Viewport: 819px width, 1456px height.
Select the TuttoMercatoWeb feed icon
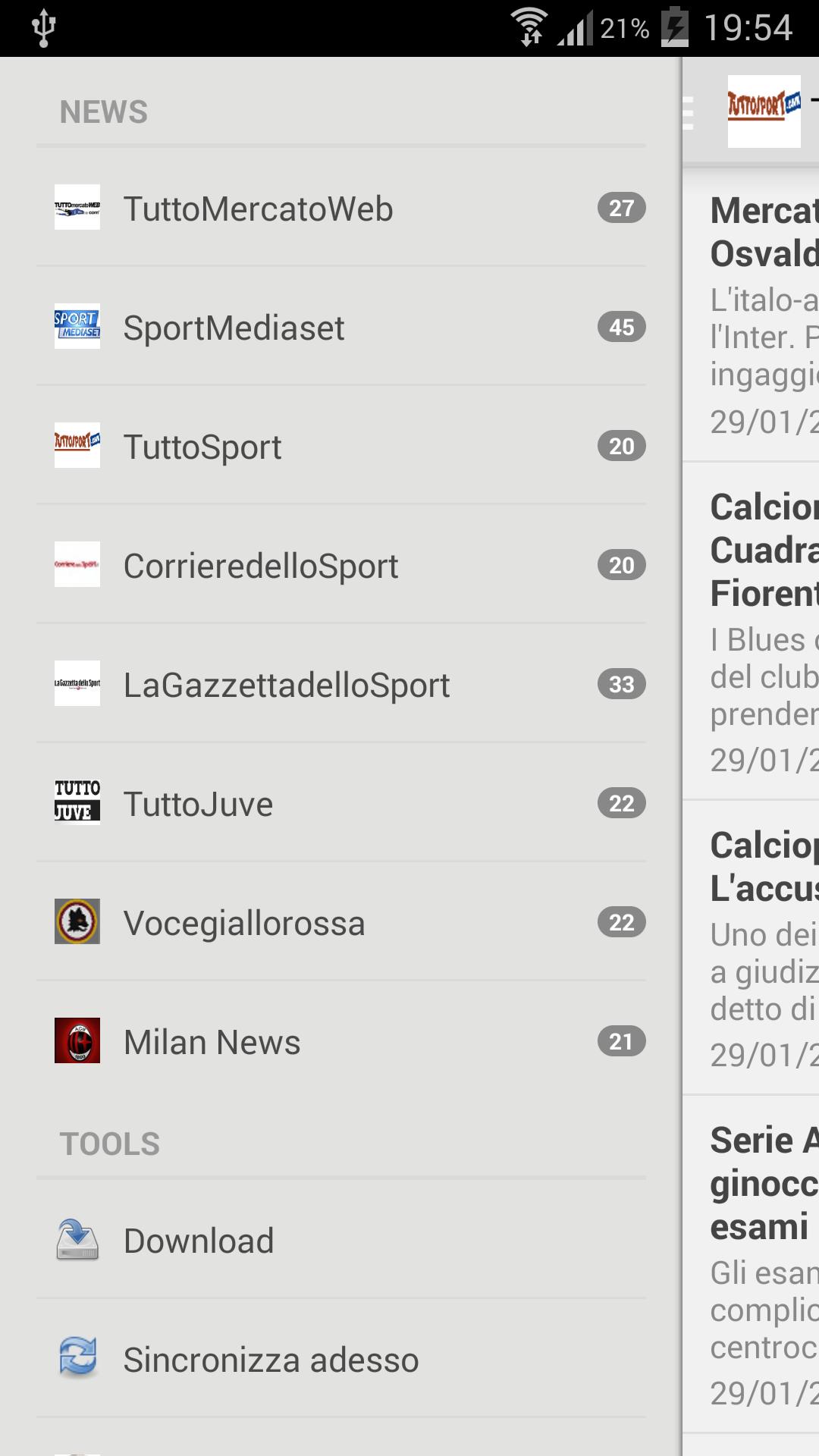[77, 208]
